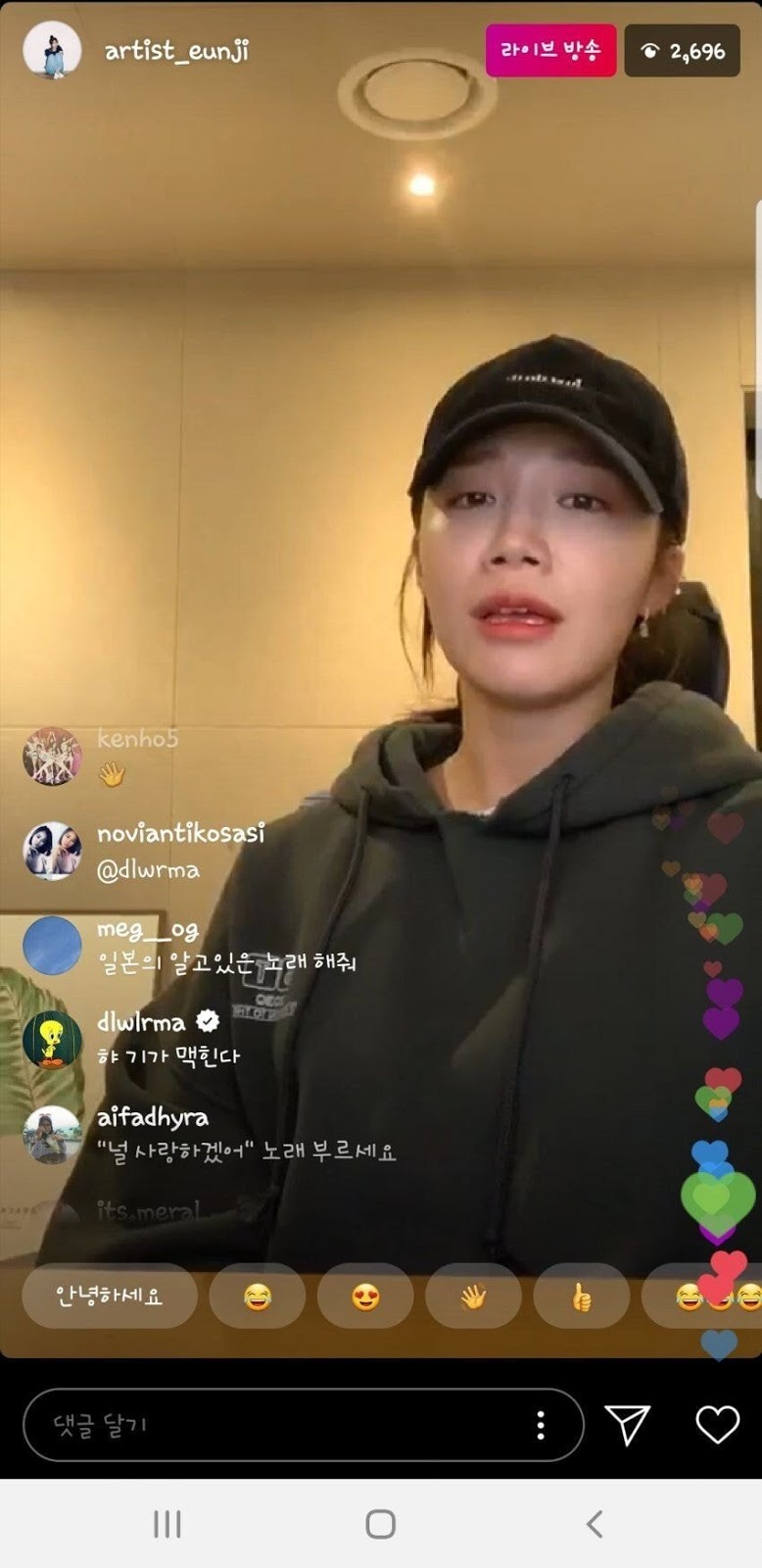Go back using system navigation
The width and height of the screenshot is (762, 1568).
[x=594, y=1524]
